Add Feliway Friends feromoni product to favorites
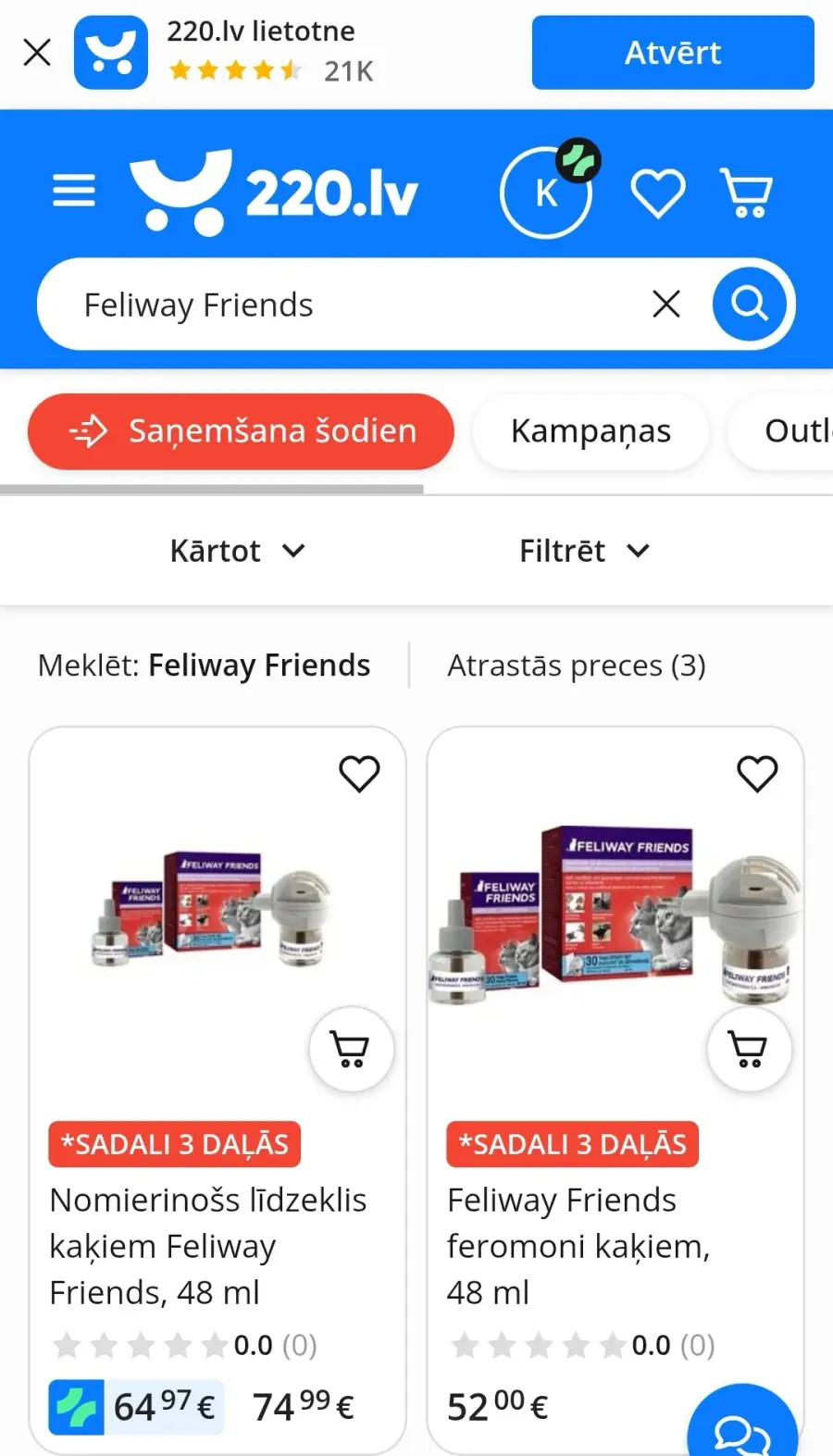The width and height of the screenshot is (833, 1456). [x=756, y=774]
